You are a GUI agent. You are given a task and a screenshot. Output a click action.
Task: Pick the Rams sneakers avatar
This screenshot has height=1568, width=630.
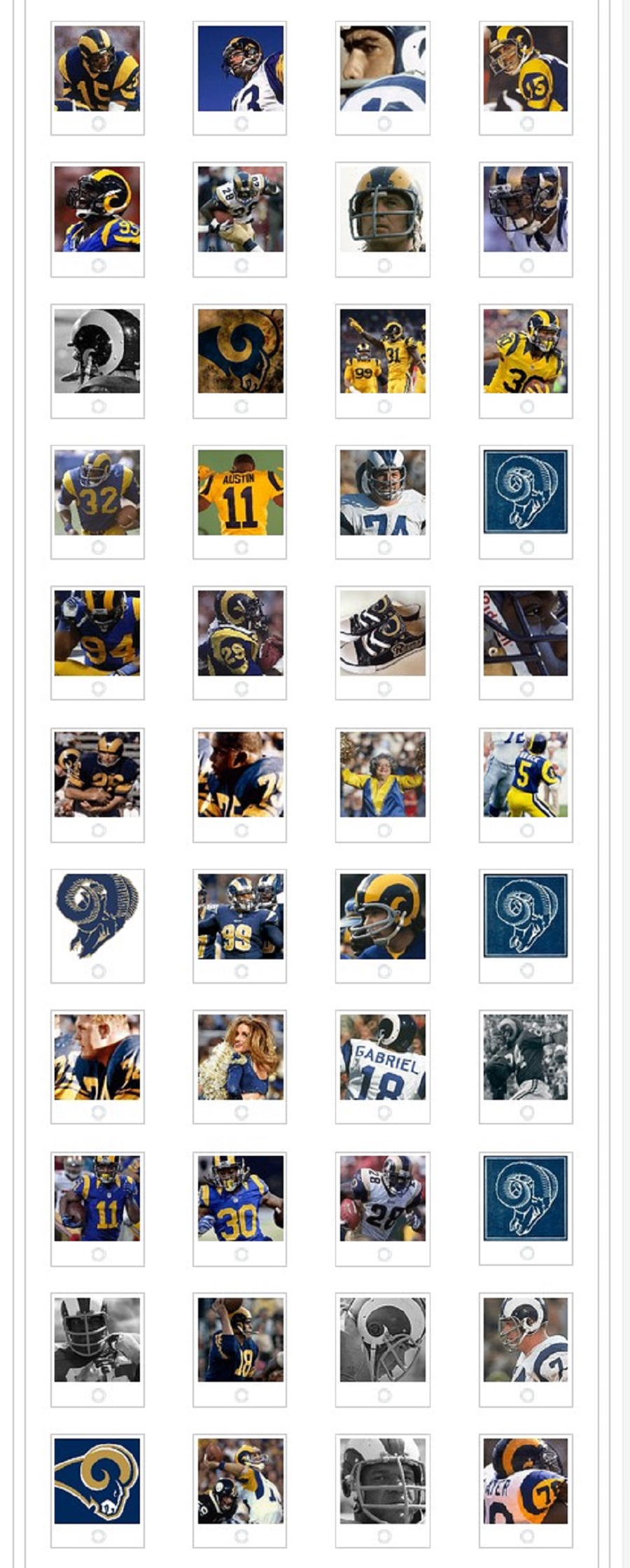tap(383, 633)
